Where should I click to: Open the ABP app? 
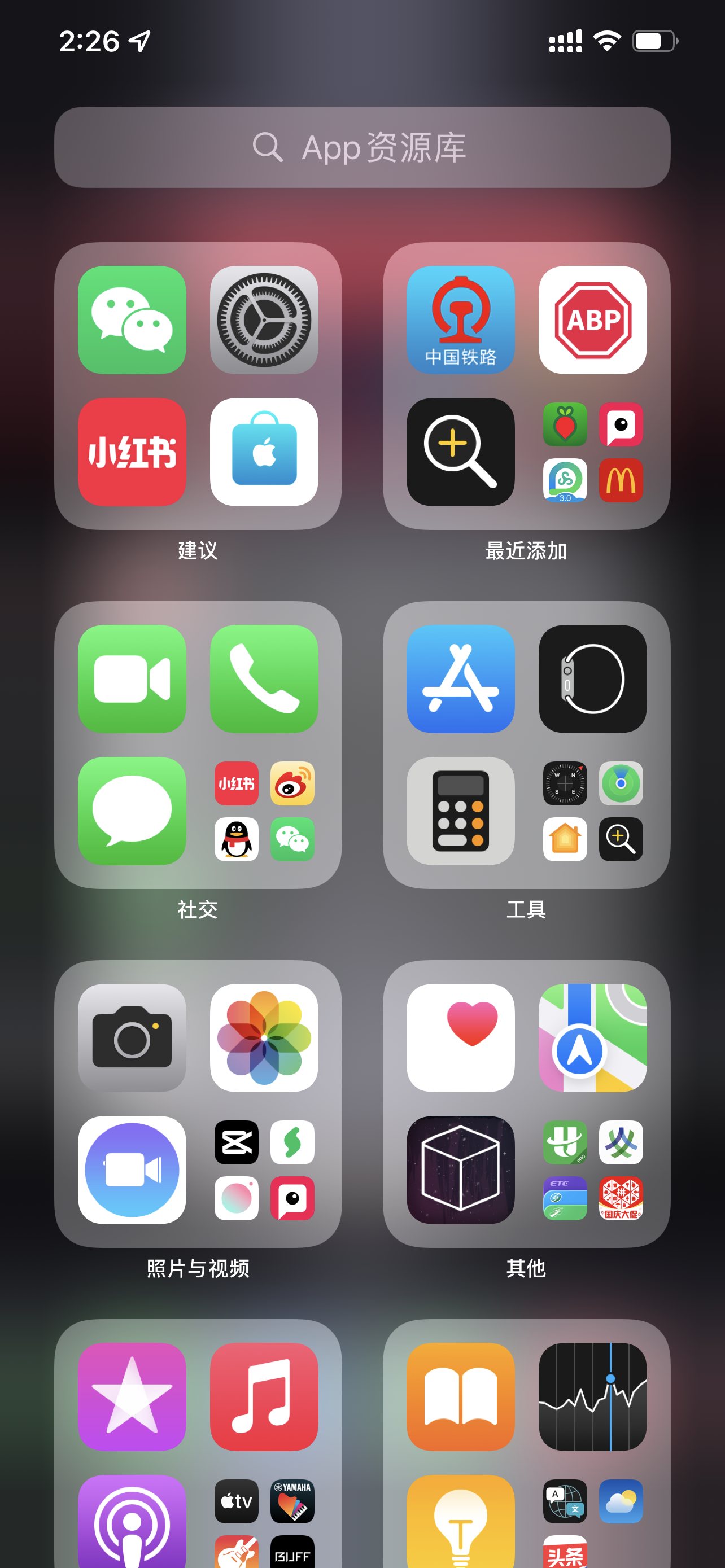592,319
